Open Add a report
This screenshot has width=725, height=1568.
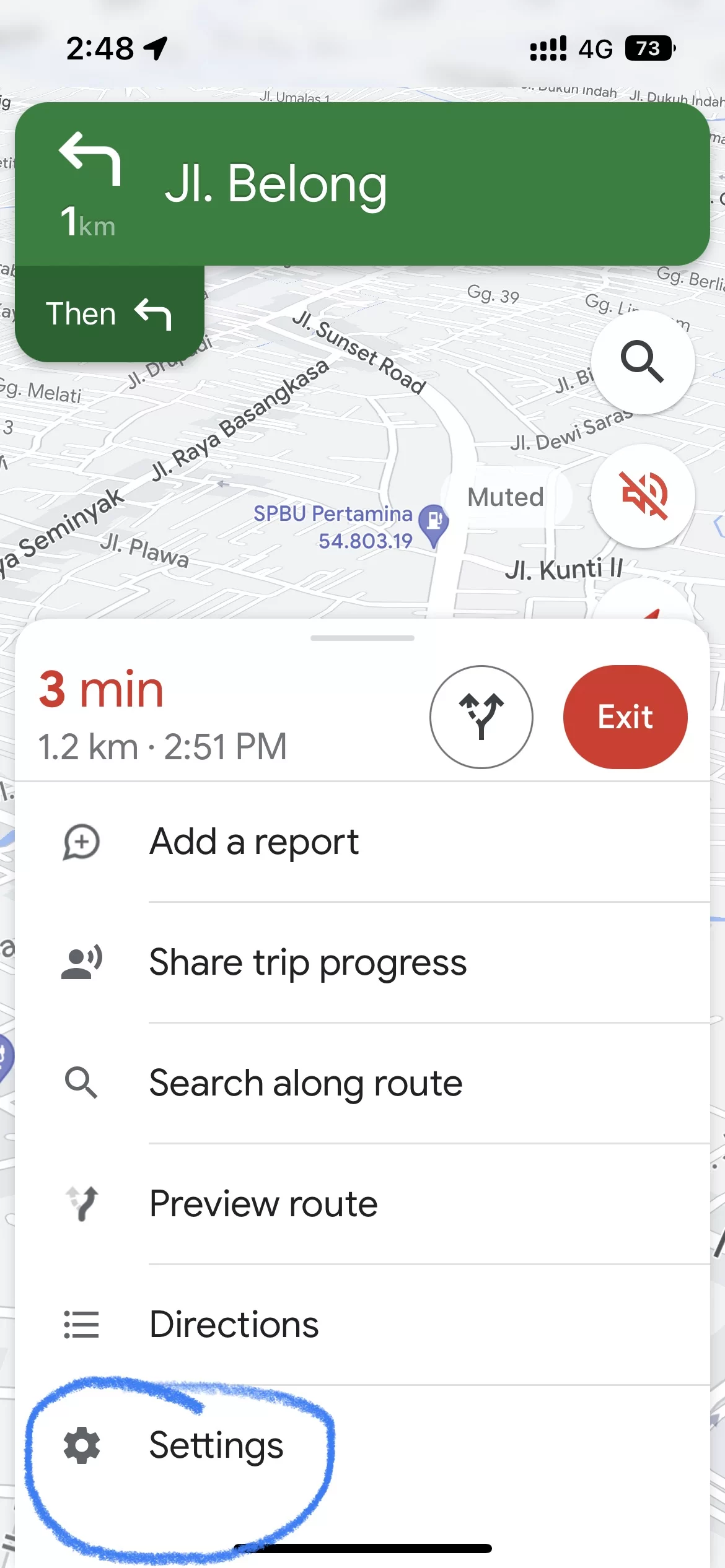362,842
